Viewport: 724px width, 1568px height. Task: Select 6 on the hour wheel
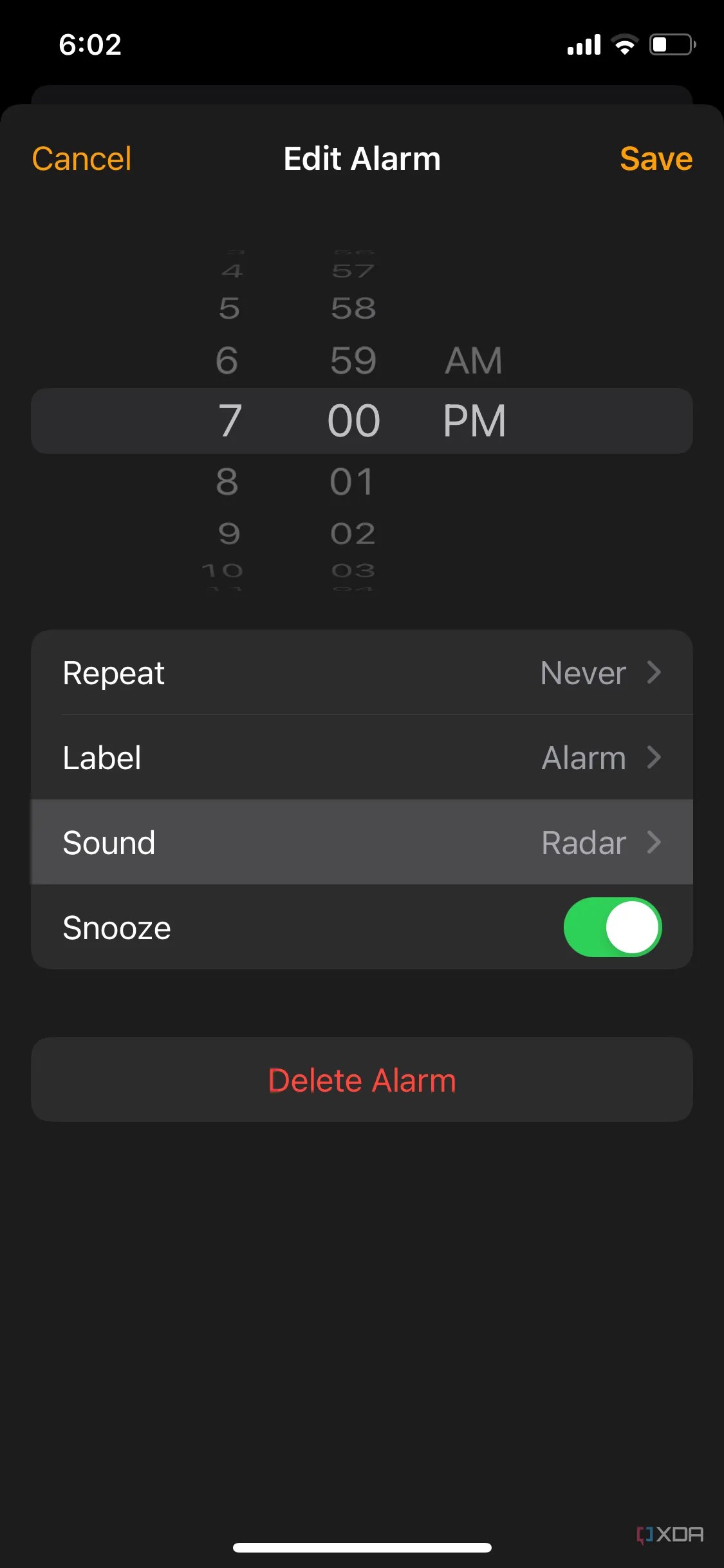227,360
